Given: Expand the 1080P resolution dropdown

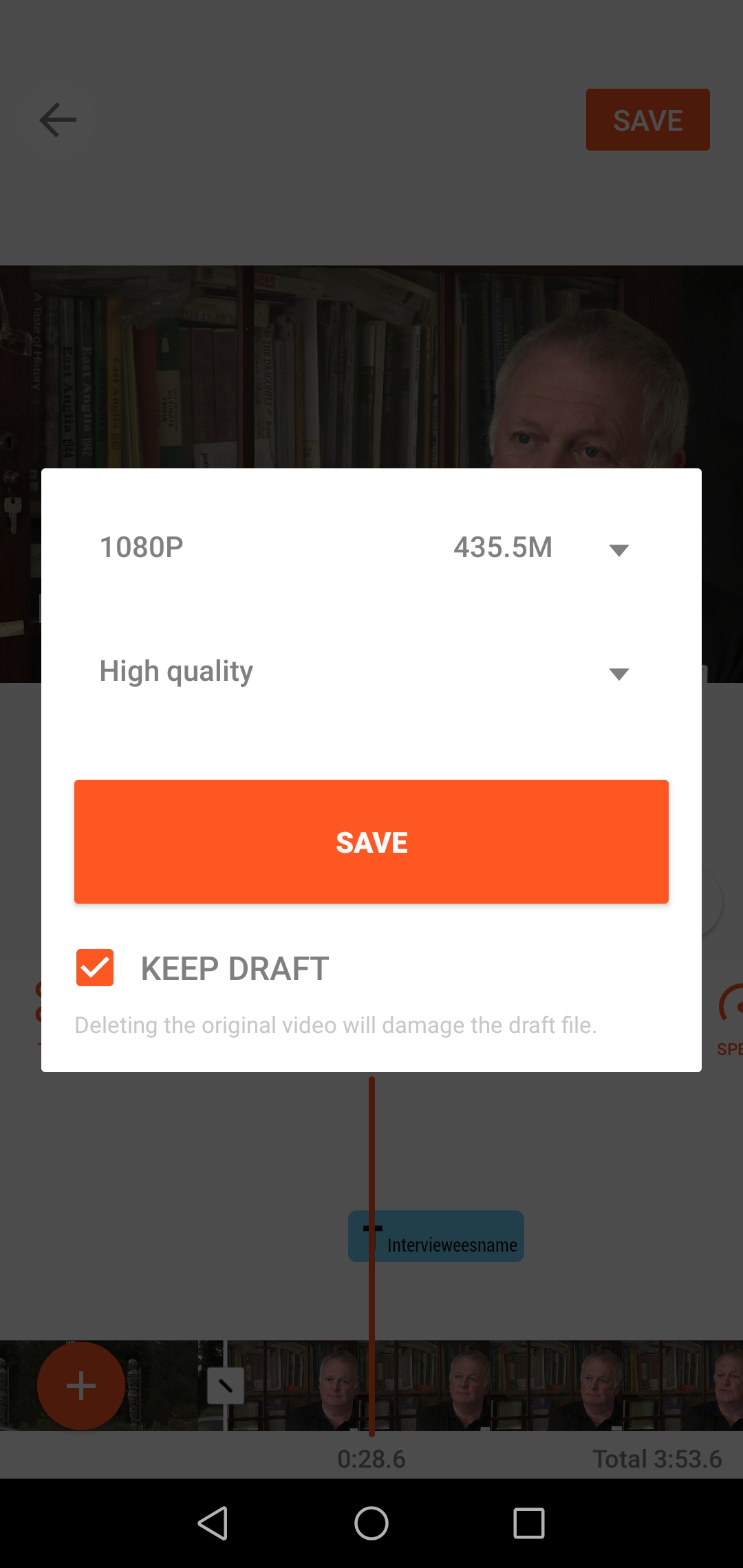Looking at the screenshot, I should (371, 548).
